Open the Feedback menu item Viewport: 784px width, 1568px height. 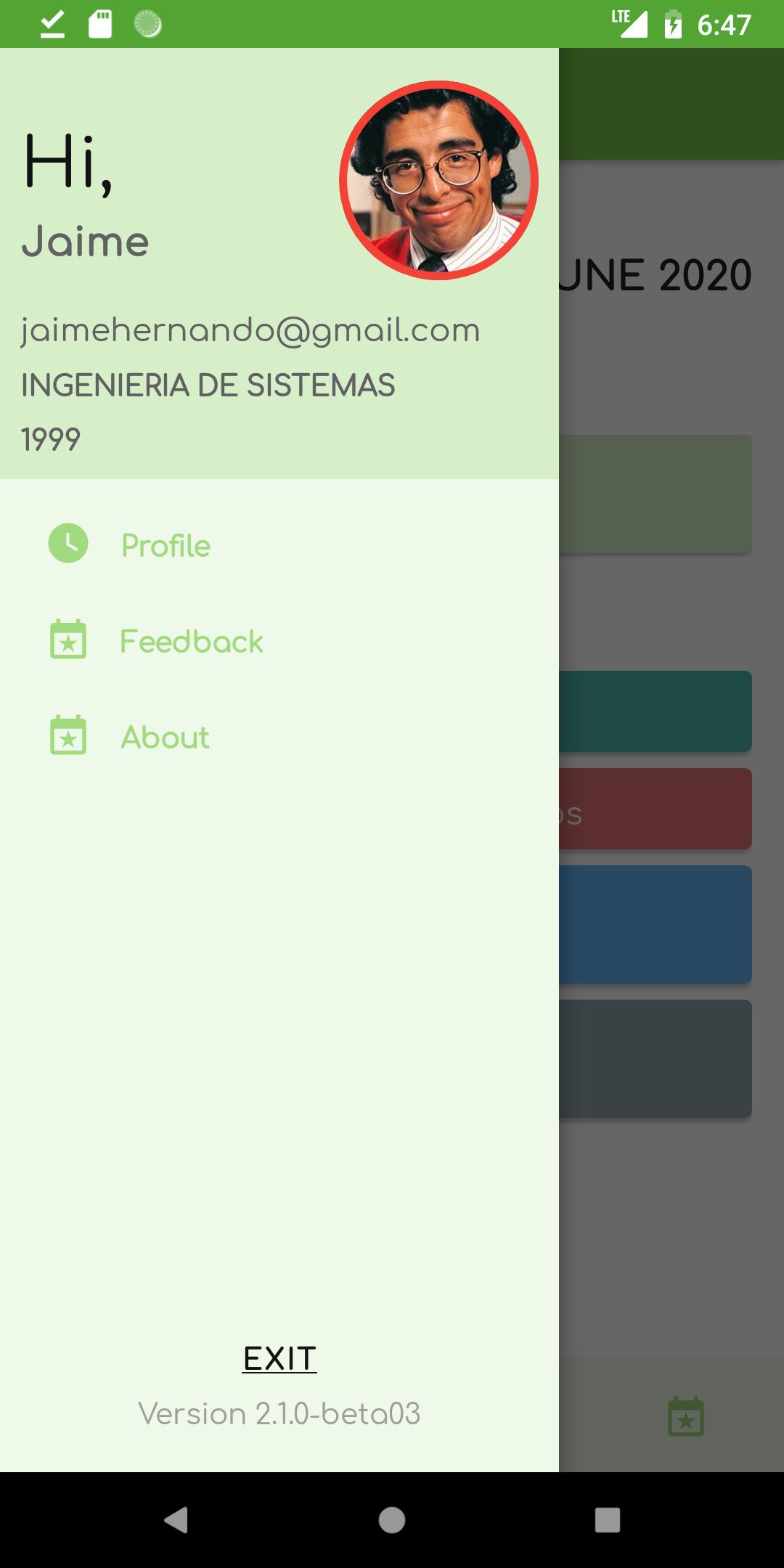click(191, 642)
